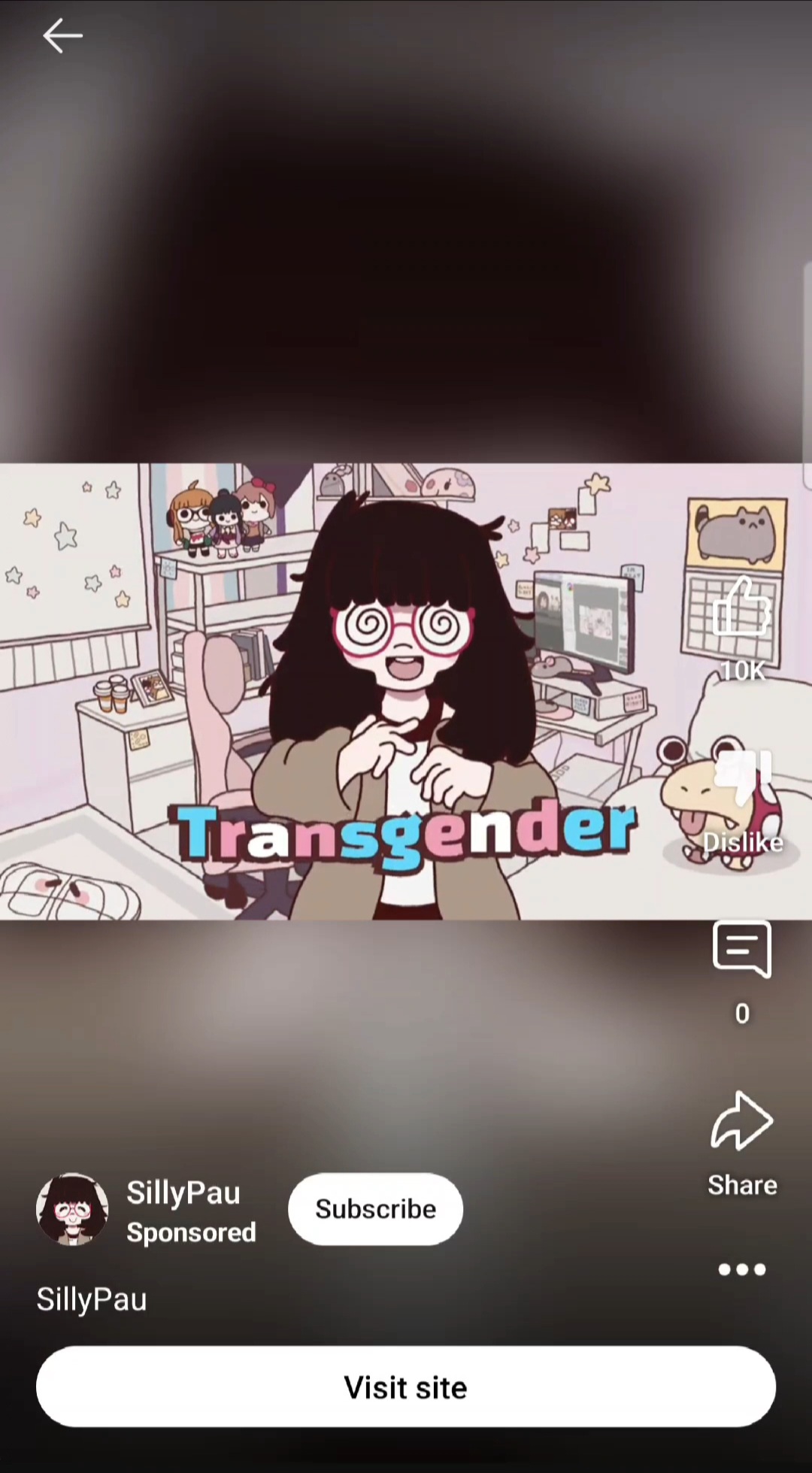Open the three-dot more options menu

[742, 1269]
